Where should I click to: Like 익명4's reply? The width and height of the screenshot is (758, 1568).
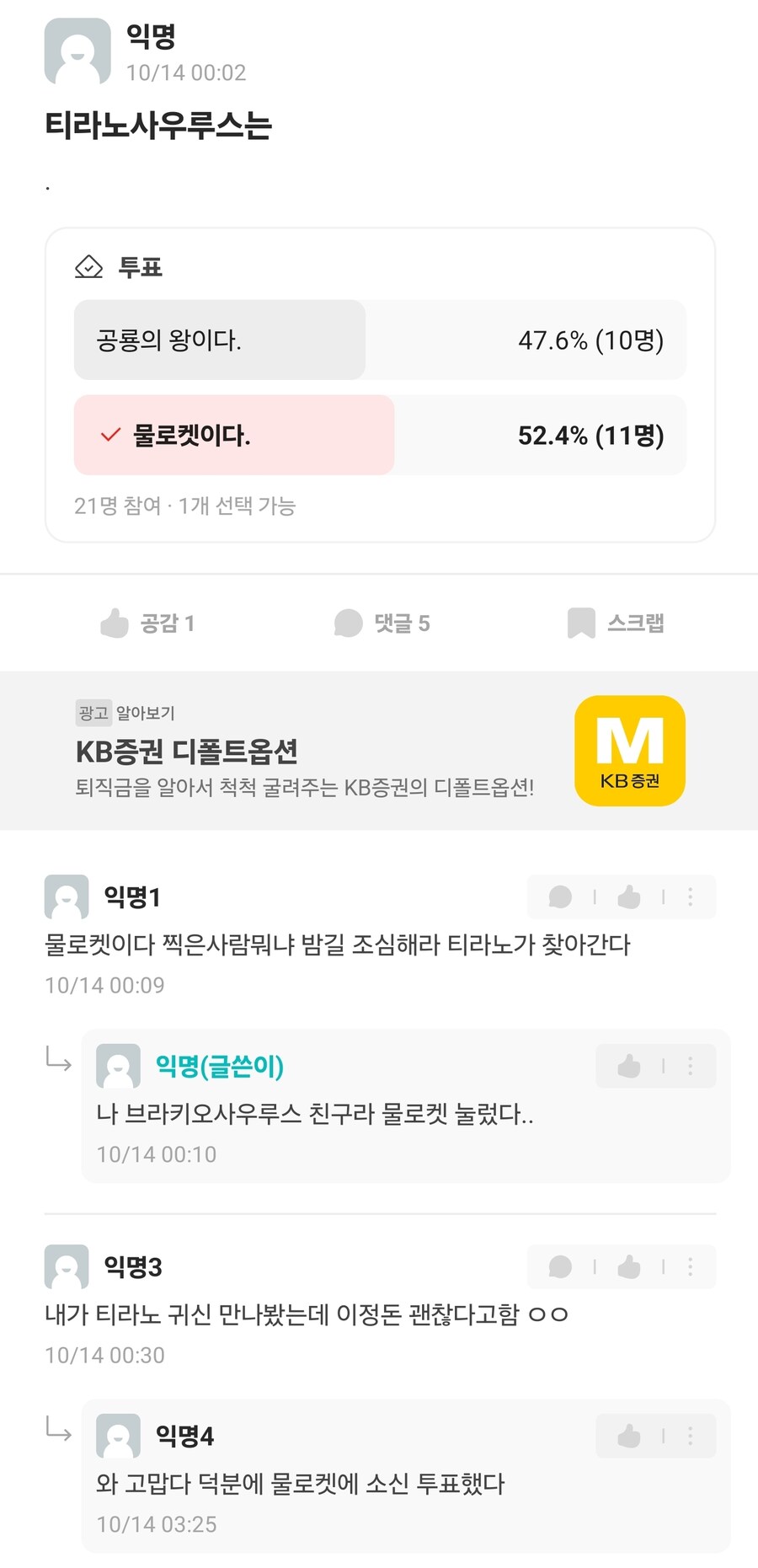point(629,1436)
